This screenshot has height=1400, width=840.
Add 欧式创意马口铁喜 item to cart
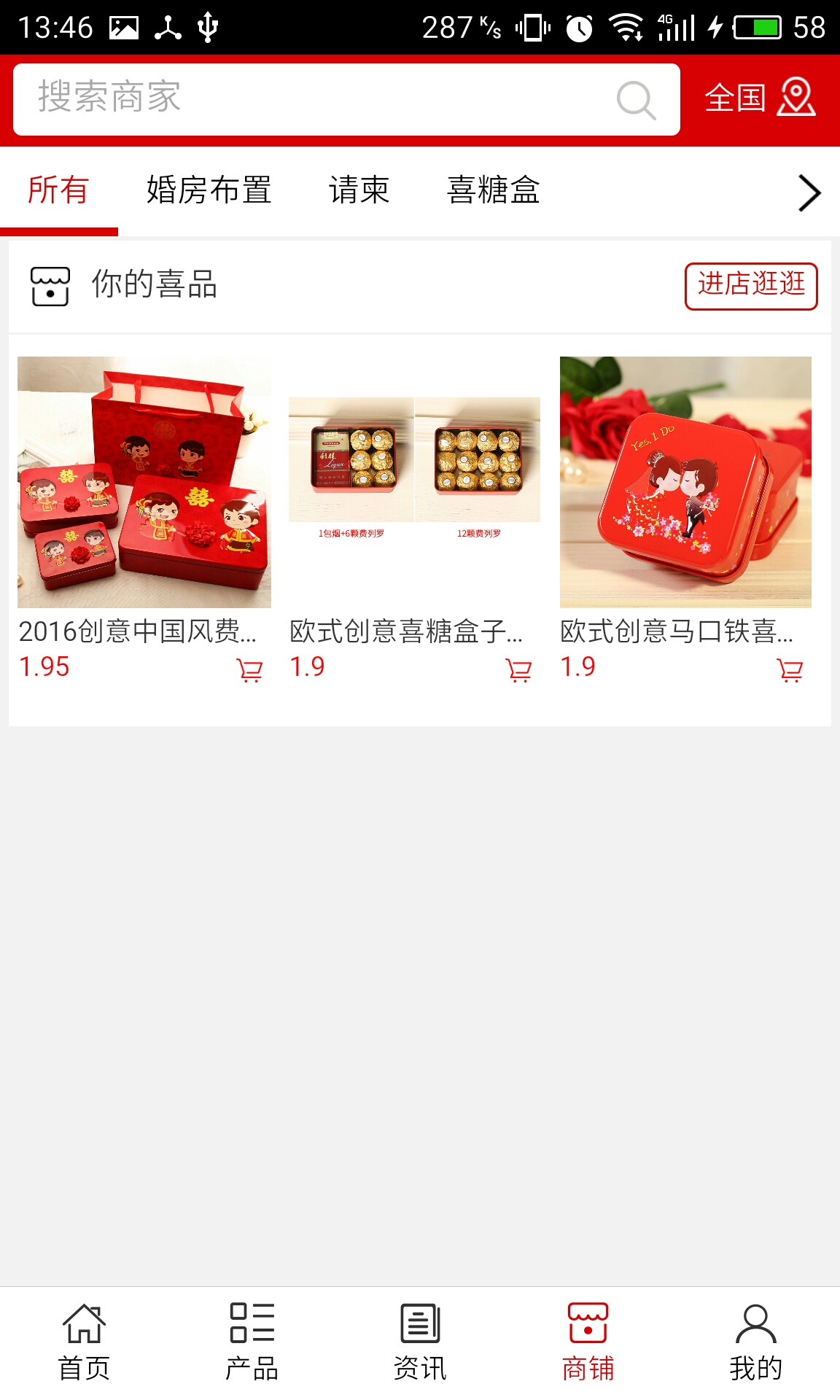pyautogui.click(x=790, y=669)
